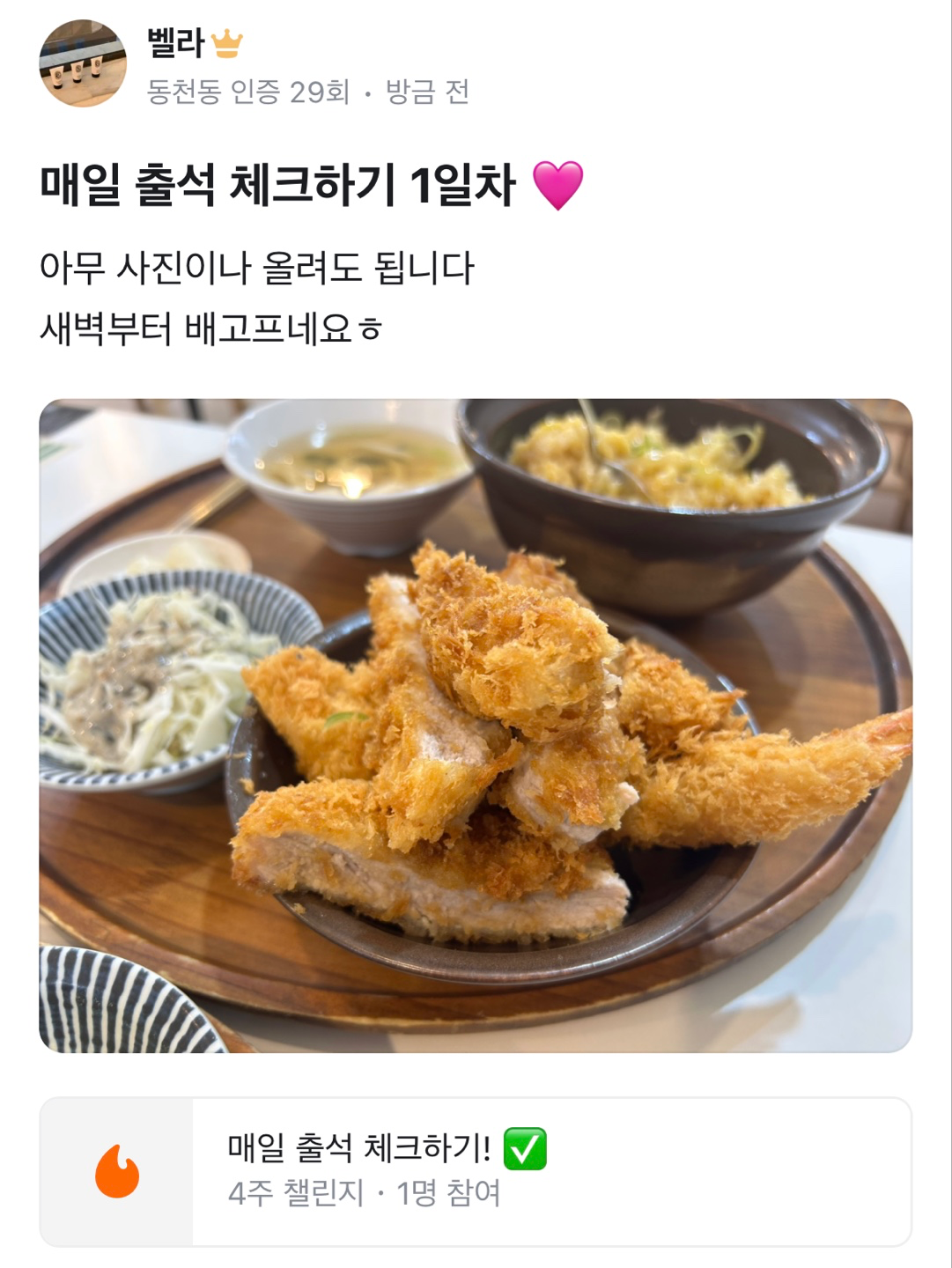View the pork cutlet photo full screen
This screenshot has height=1268, width=952.
(x=476, y=726)
